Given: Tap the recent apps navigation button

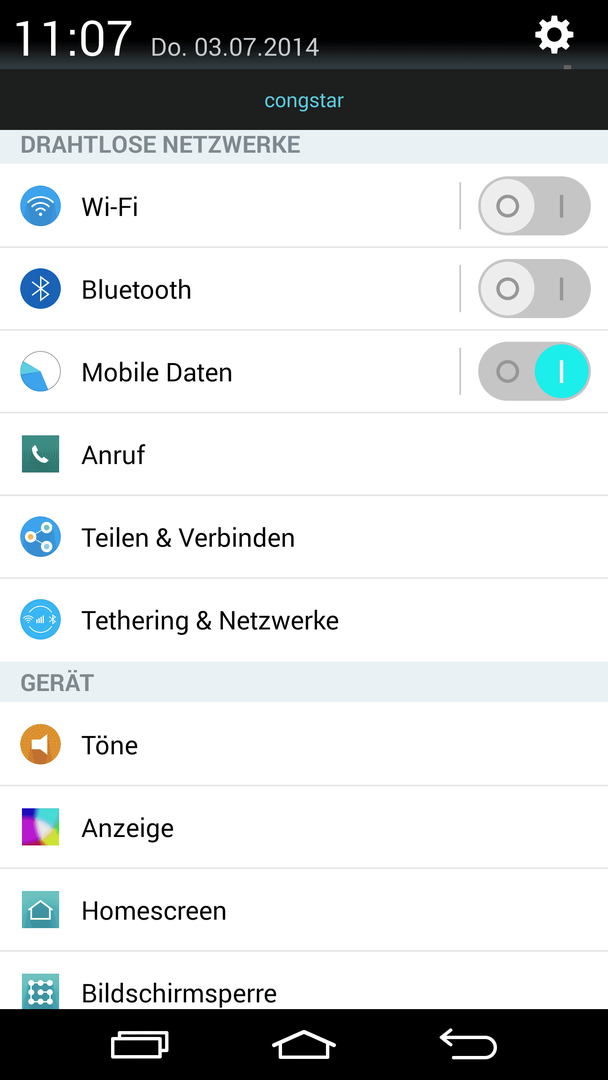Looking at the screenshot, I should pos(140,1045).
